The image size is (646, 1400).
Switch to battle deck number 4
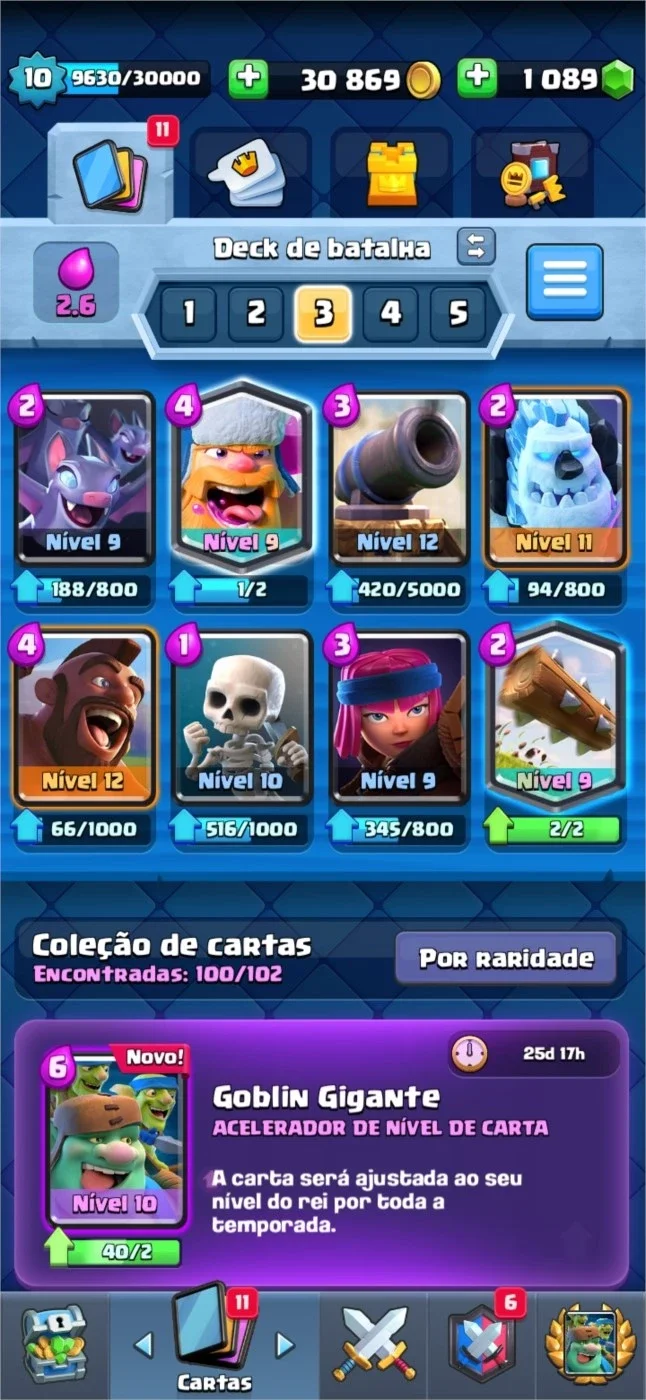[390, 314]
